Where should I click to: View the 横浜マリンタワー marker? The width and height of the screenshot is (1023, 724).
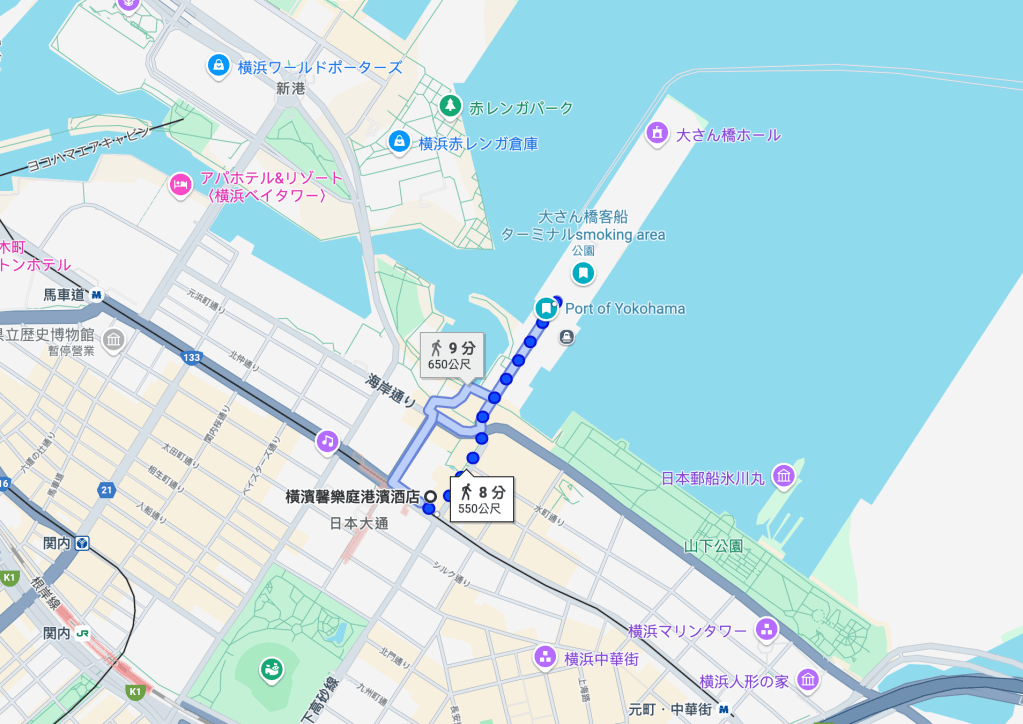coord(766,630)
